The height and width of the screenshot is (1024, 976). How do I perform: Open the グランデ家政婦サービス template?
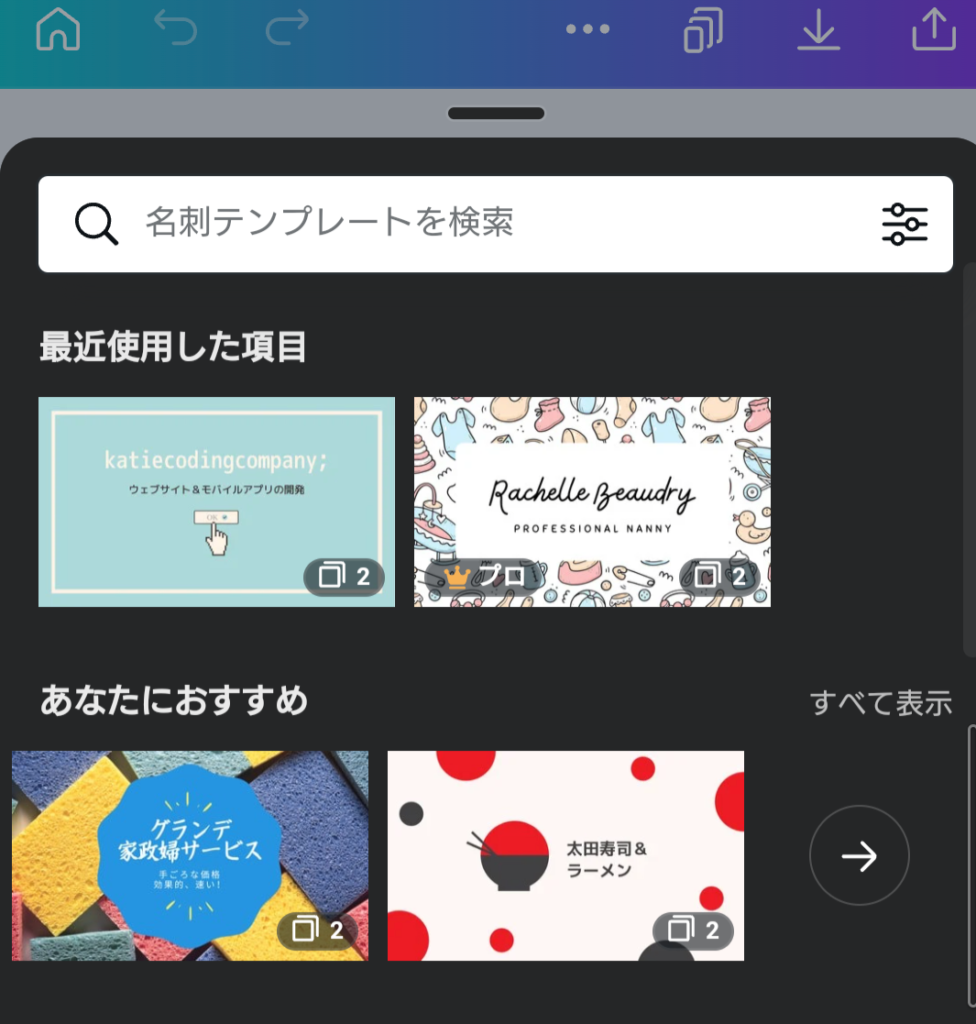190,855
